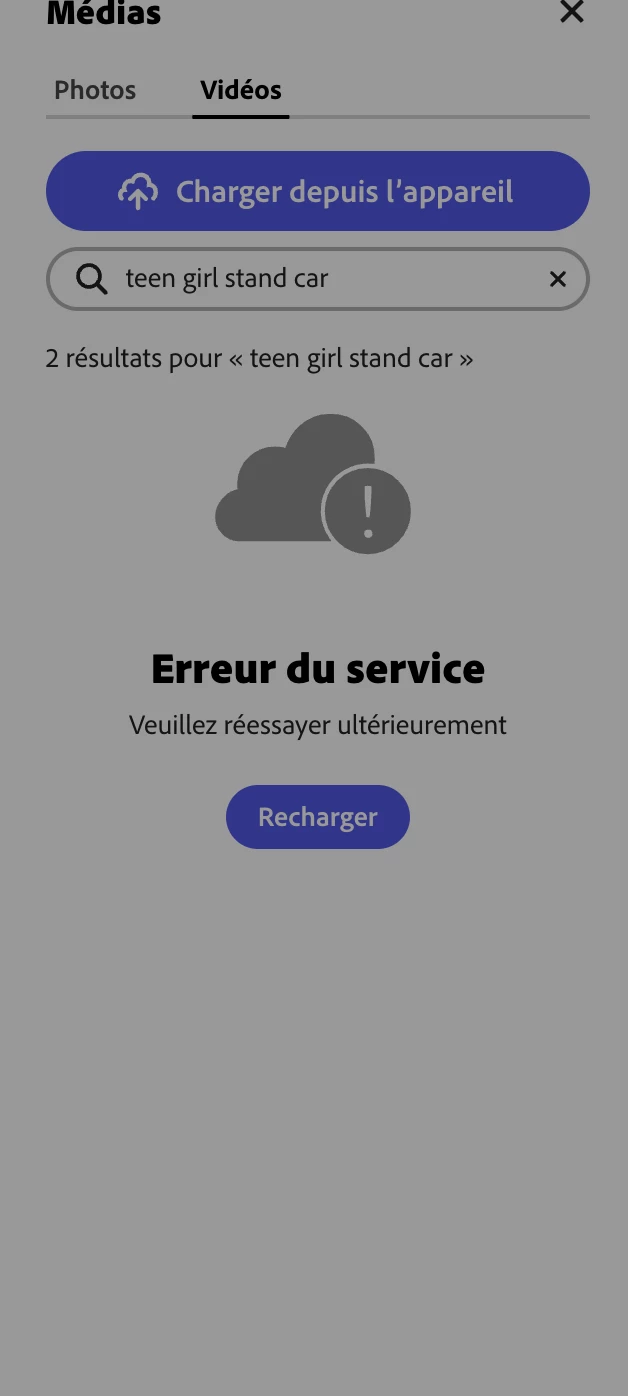Clear the search text
This screenshot has width=628, height=1396.
[558, 279]
